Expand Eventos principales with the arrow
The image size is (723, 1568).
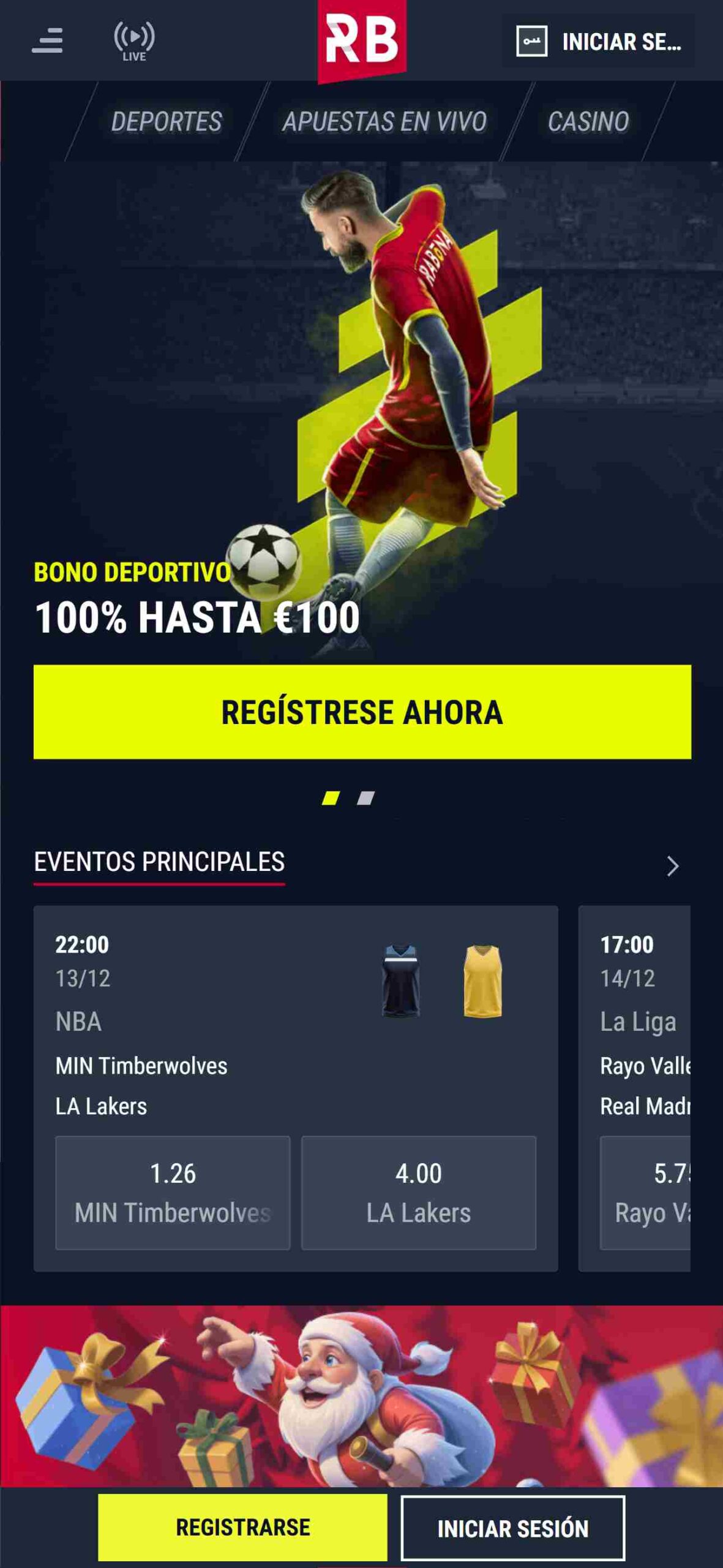(x=672, y=865)
